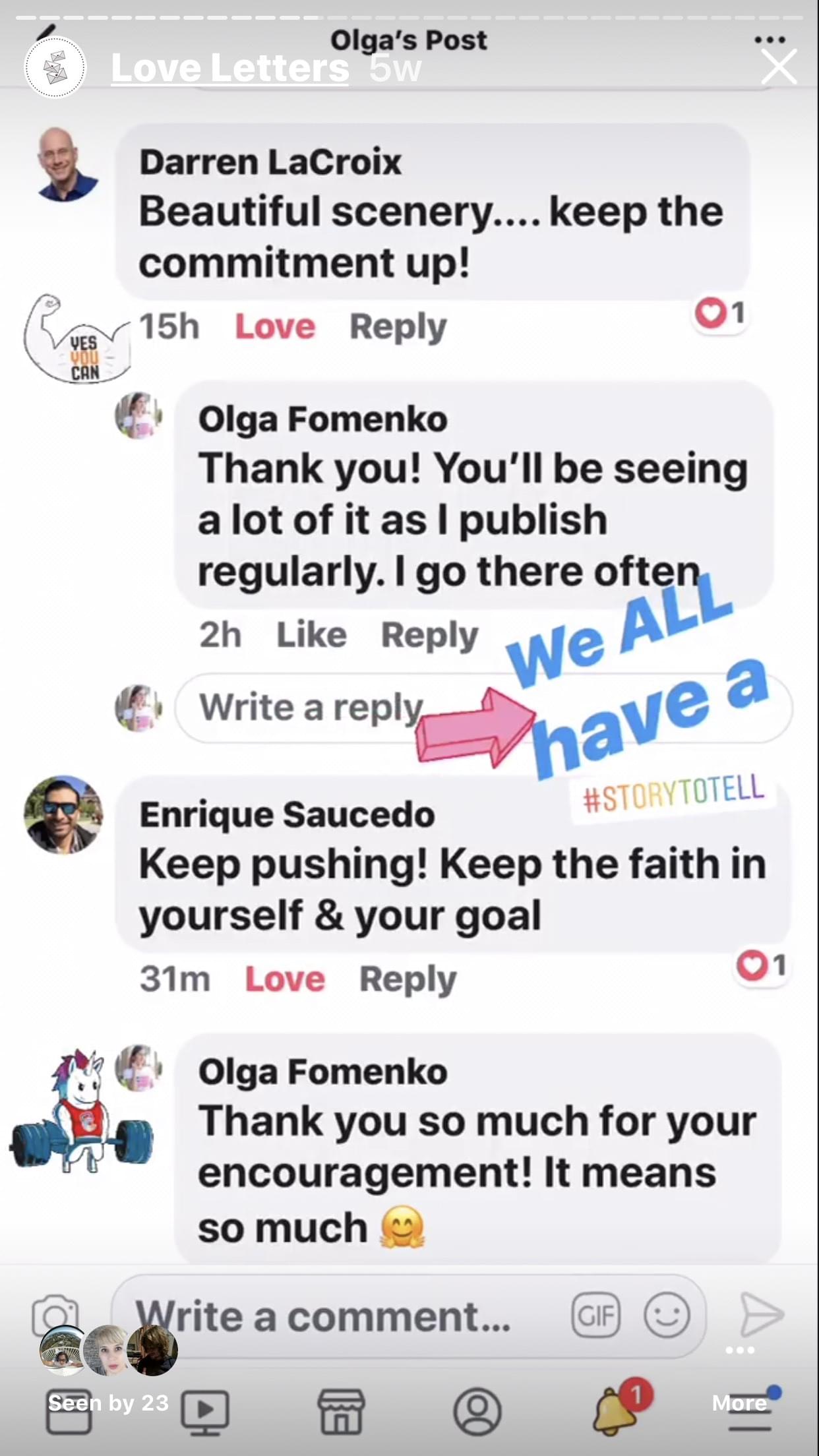This screenshot has height=1456, width=819.
Task: Open the Love Letters highlight name link
Action: pos(229,69)
